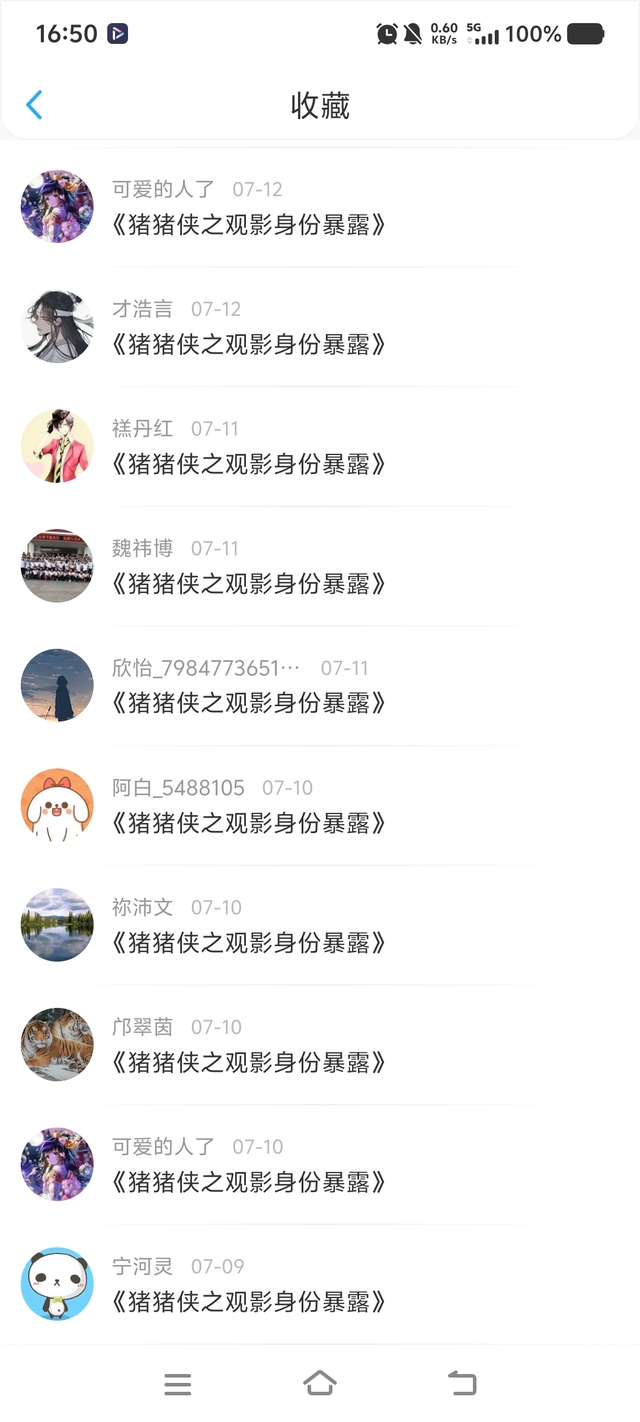640x1422 pixels.
Task: View the favorite saved from 宁河灵
Action: click(249, 1301)
